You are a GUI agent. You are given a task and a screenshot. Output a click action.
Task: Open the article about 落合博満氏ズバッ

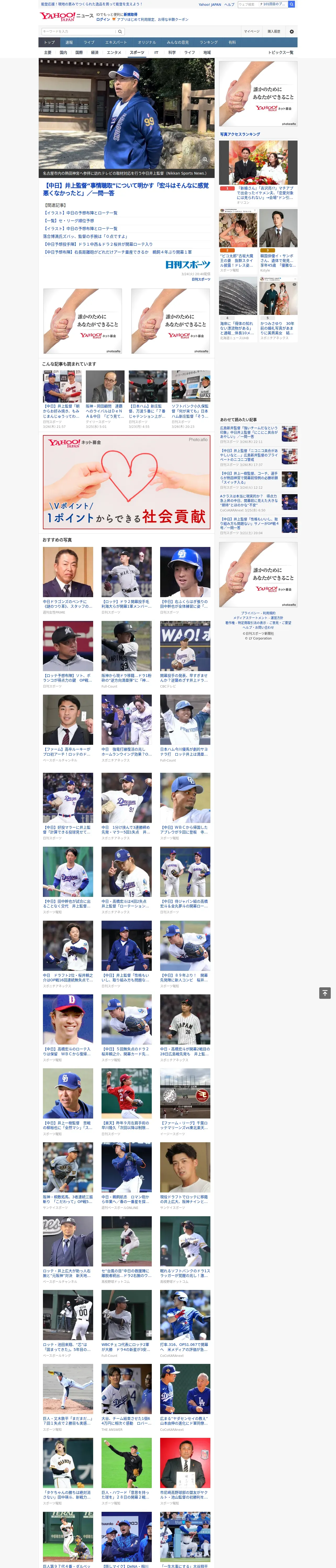point(85,236)
